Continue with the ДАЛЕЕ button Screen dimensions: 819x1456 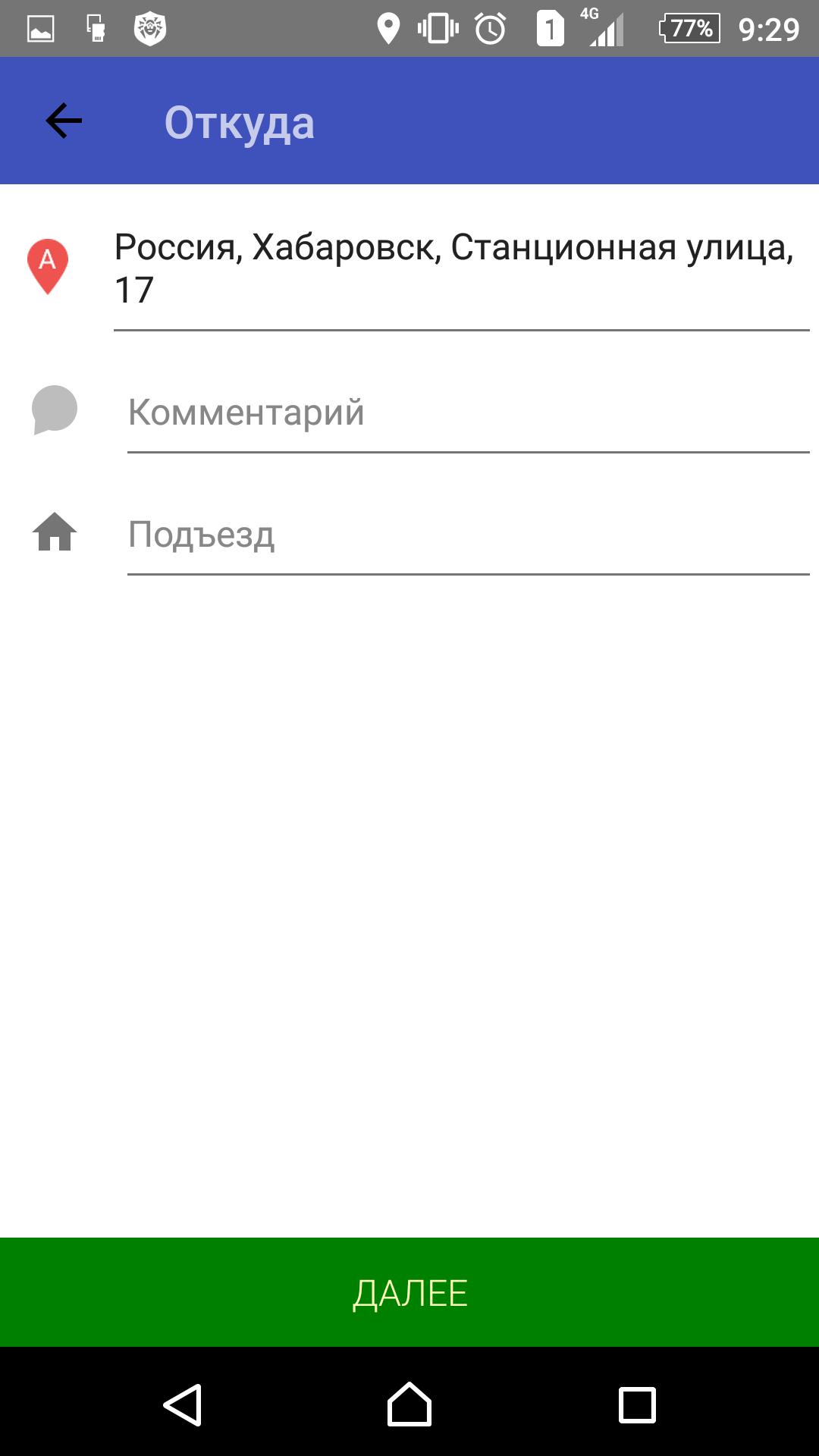coord(409,1293)
